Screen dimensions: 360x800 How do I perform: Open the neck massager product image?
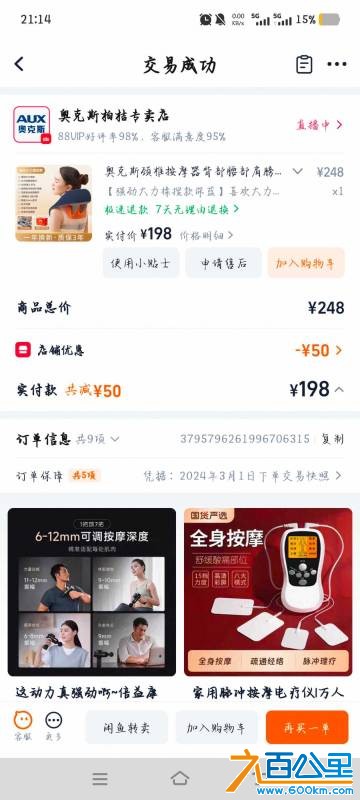tap(54, 203)
